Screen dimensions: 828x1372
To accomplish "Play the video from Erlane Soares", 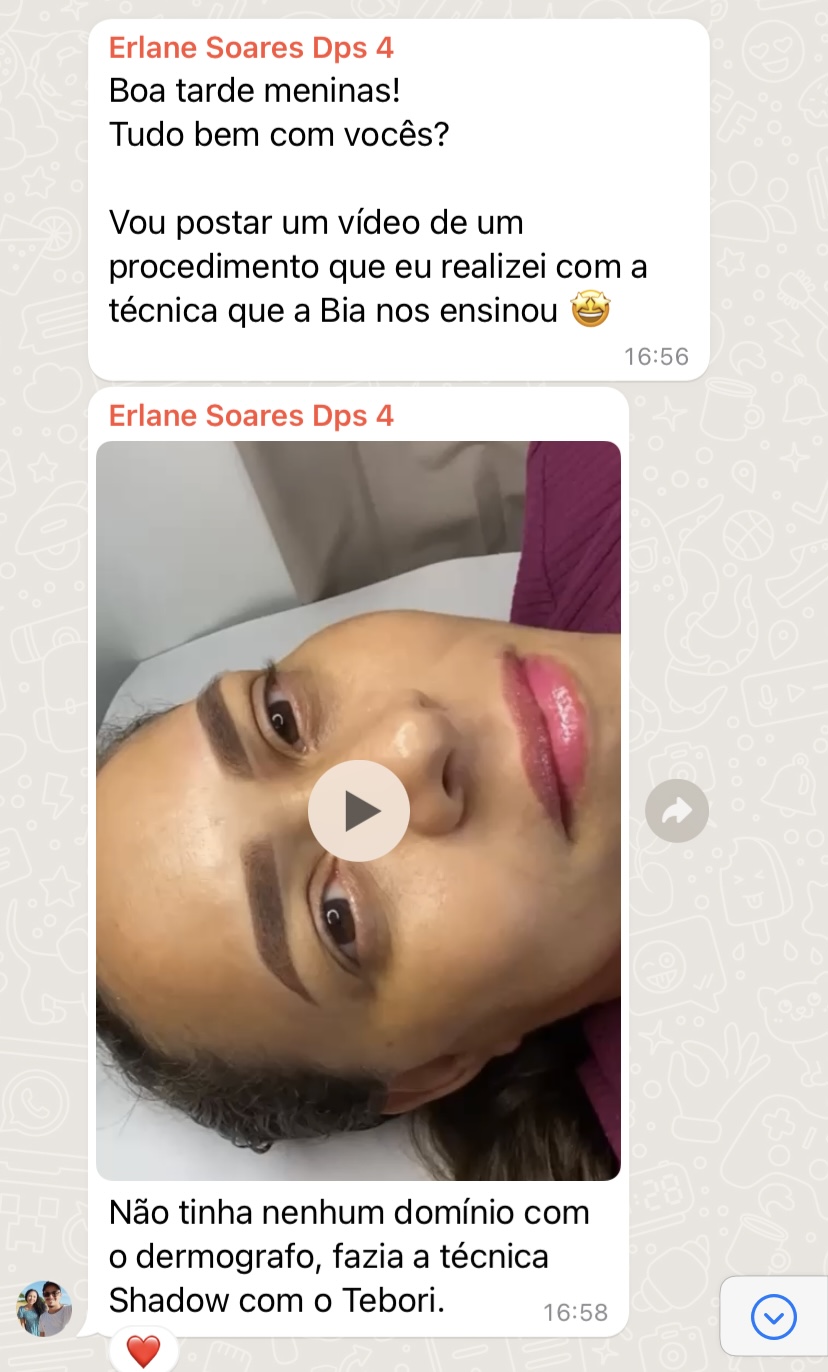I will [x=358, y=811].
